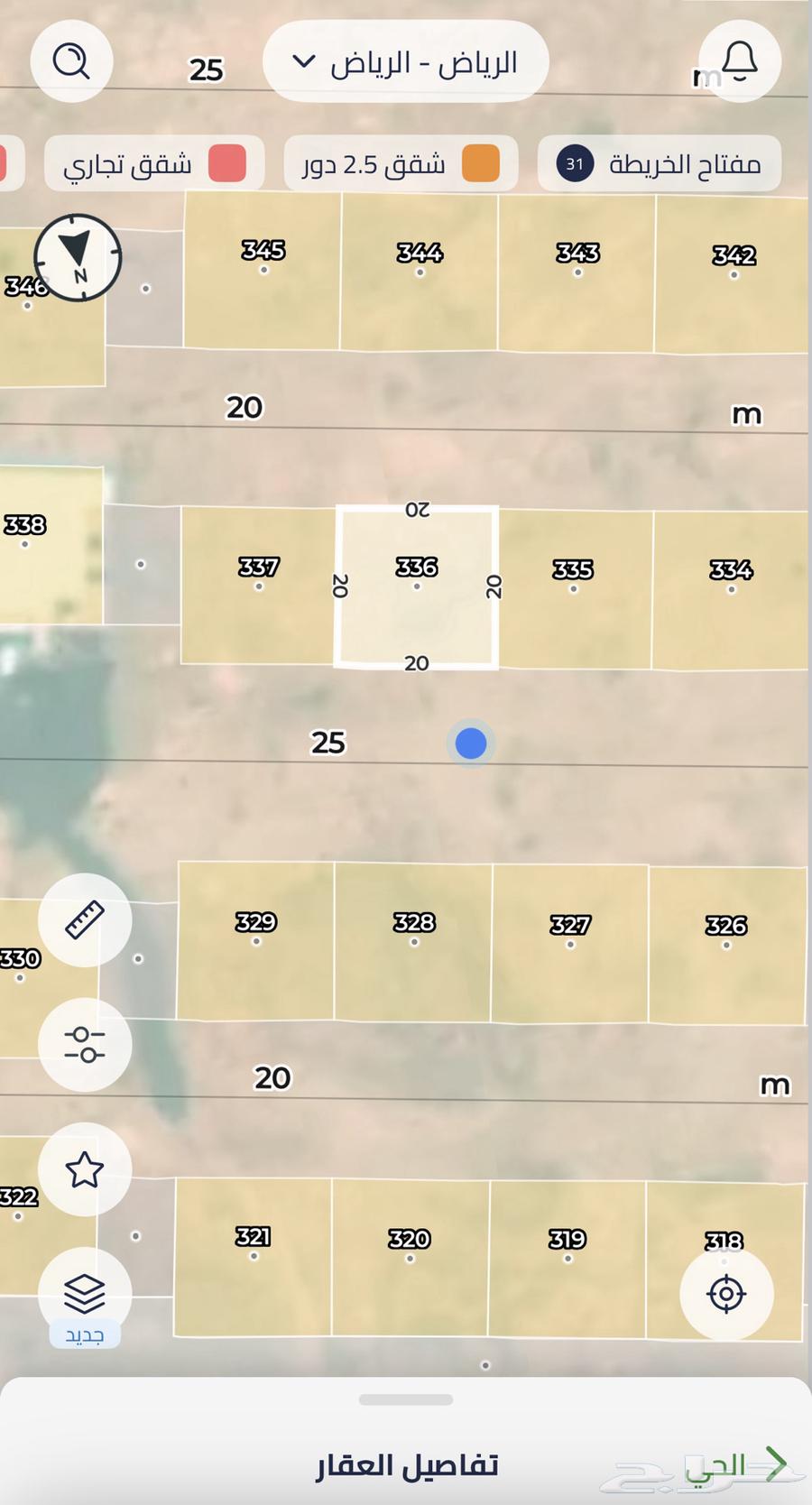Tap the blue current-location dot
The width and height of the screenshot is (812, 1505).
coord(469,743)
